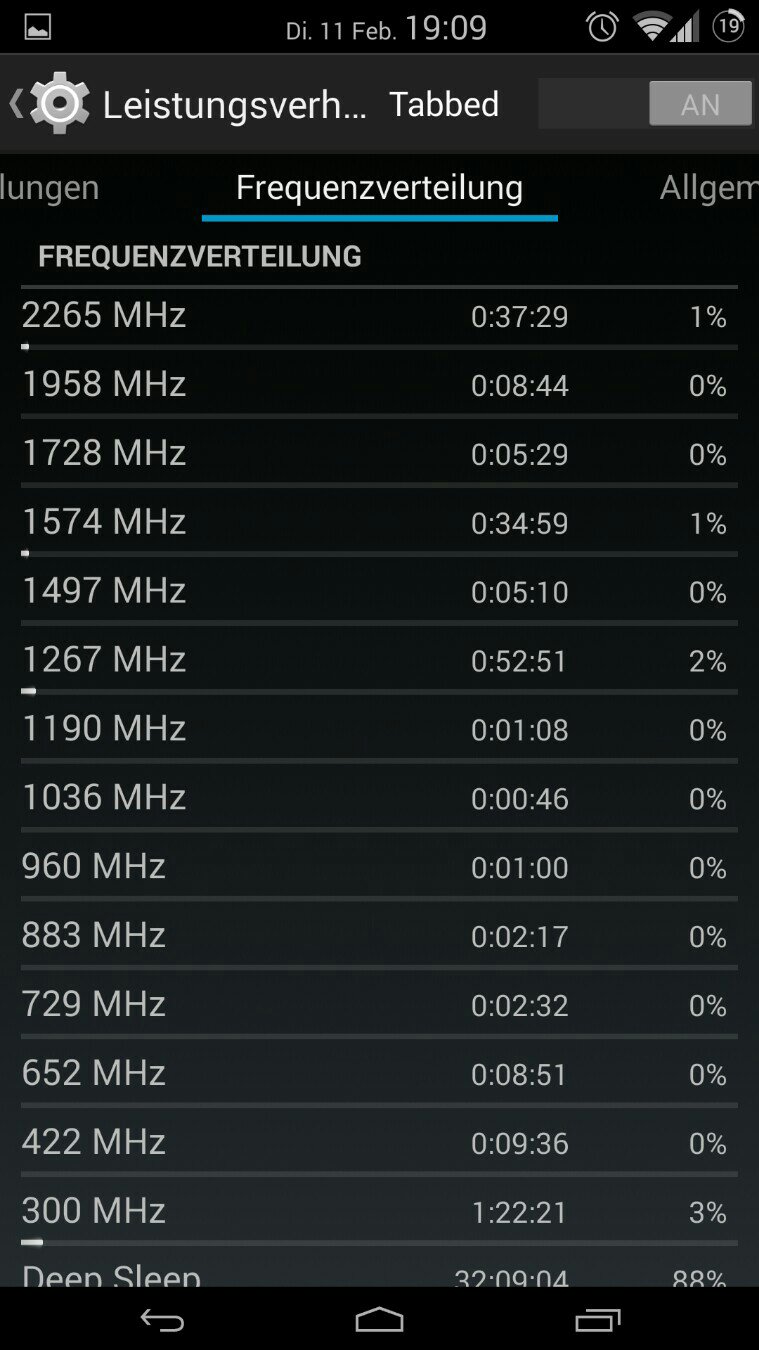Go to the home screen
This screenshot has width=759, height=1350.
click(x=379, y=1320)
